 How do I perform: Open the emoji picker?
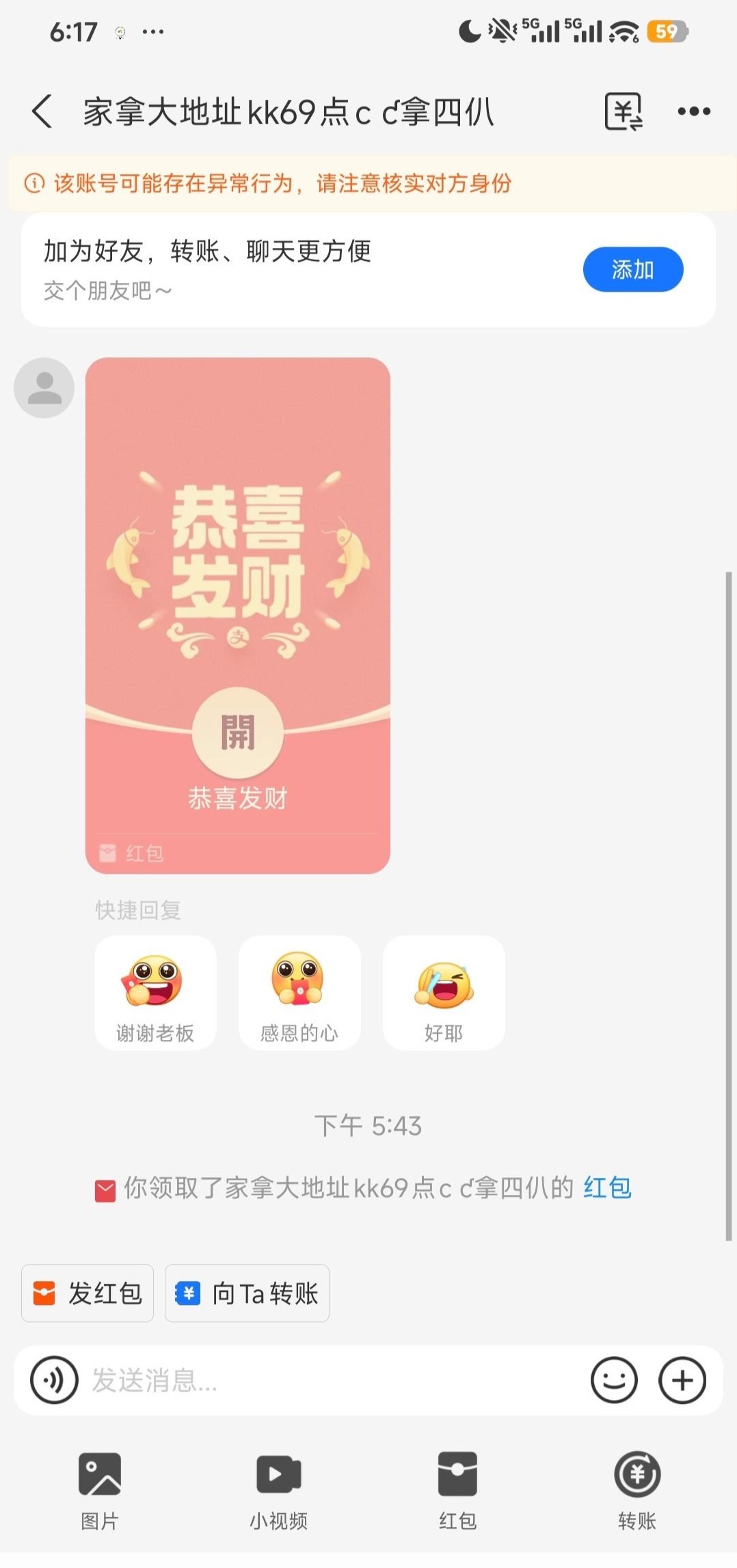point(614,1379)
